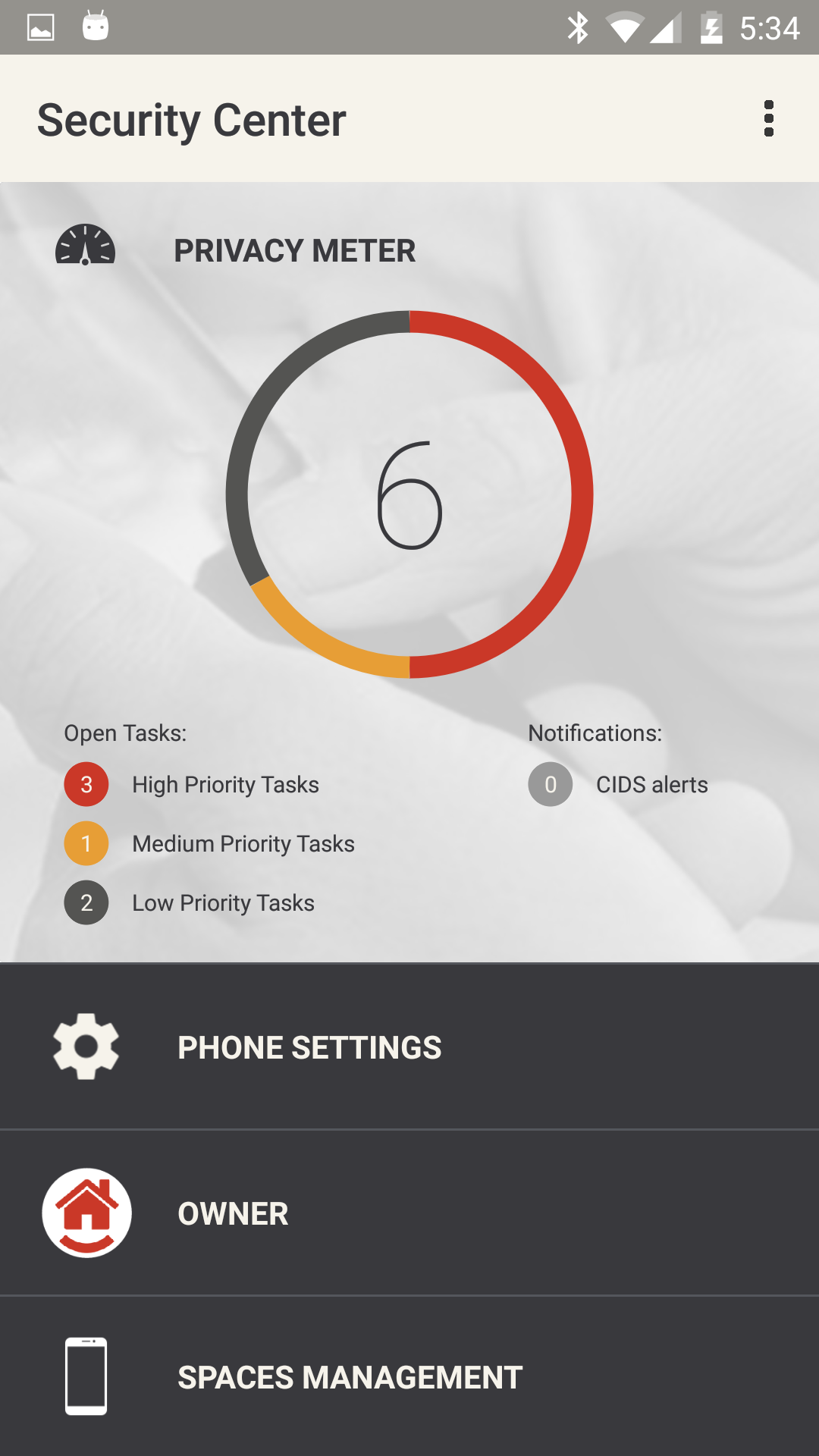Tap the battery indicator in the status bar

click(x=713, y=27)
